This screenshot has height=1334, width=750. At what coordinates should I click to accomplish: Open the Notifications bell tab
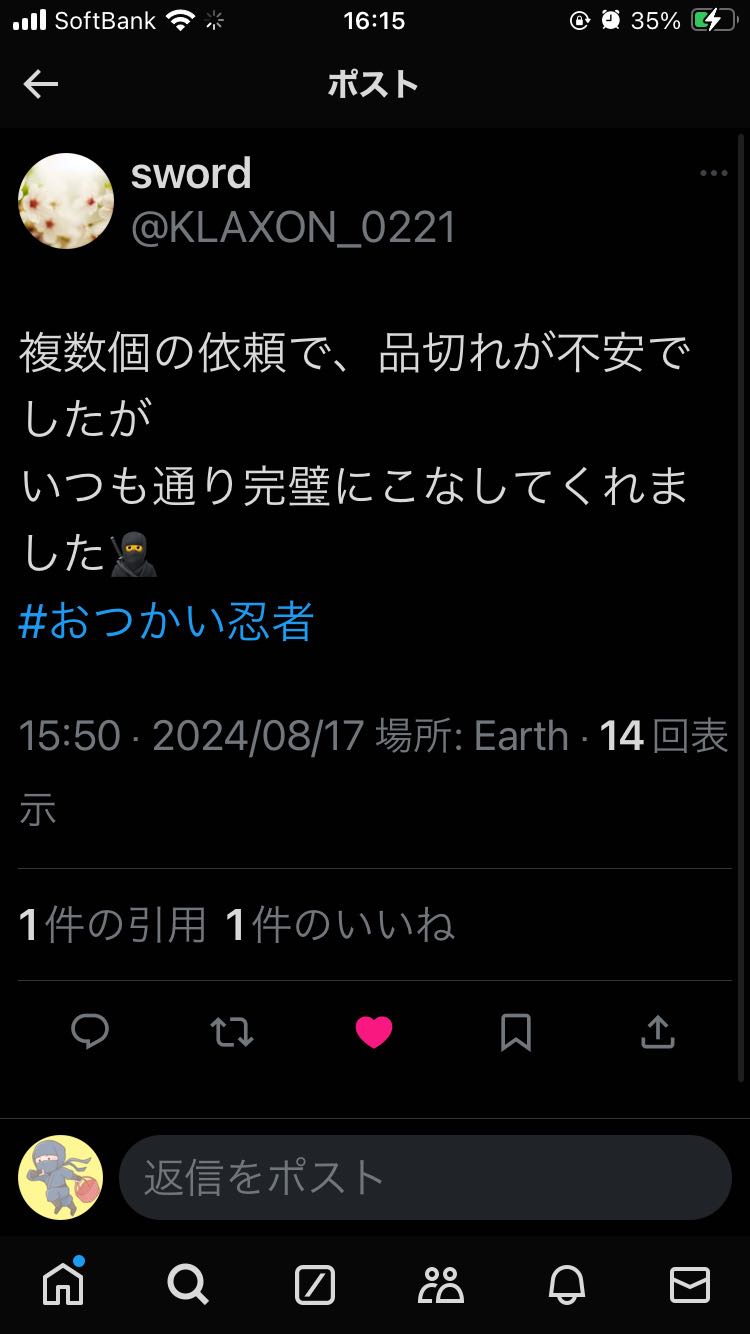[566, 1285]
